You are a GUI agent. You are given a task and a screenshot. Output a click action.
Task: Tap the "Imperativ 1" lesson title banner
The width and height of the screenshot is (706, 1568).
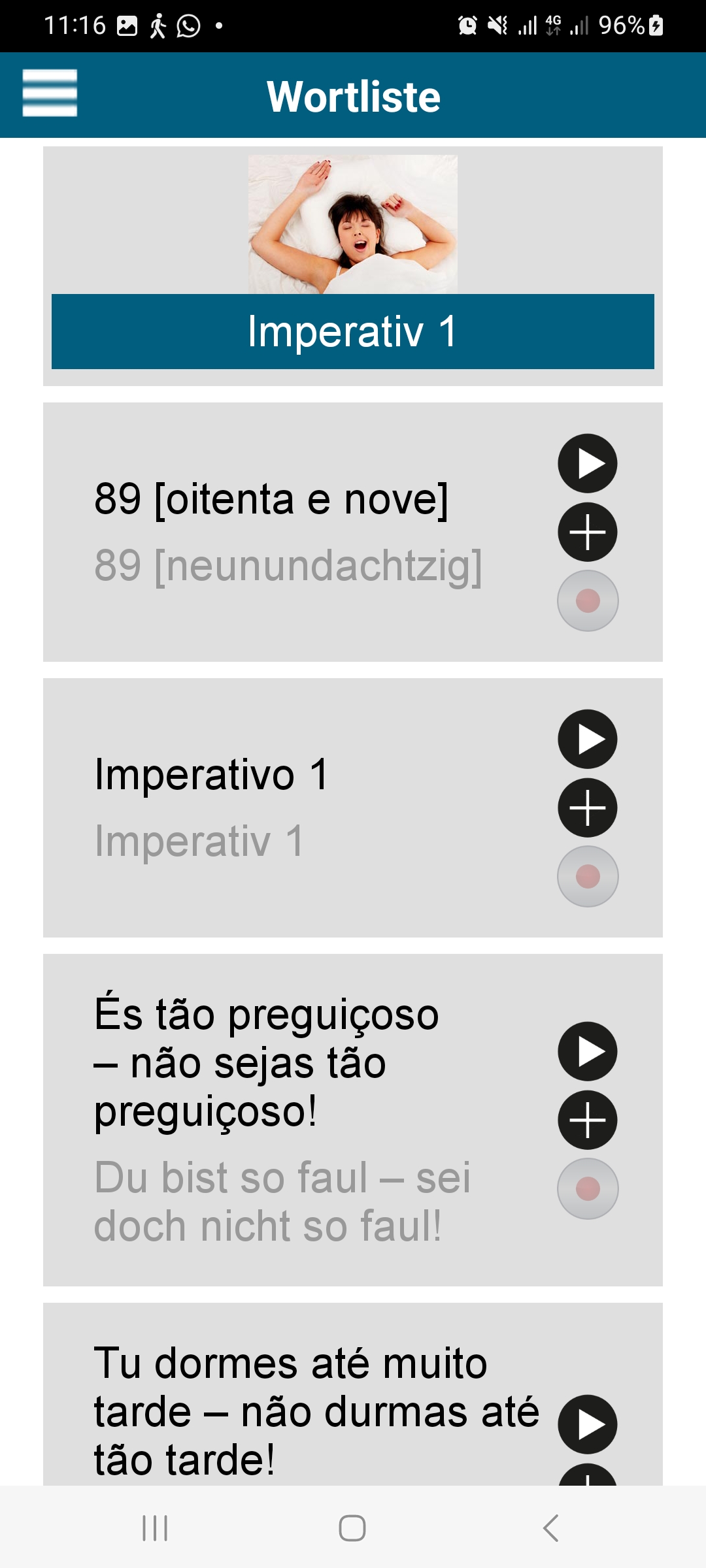[353, 331]
